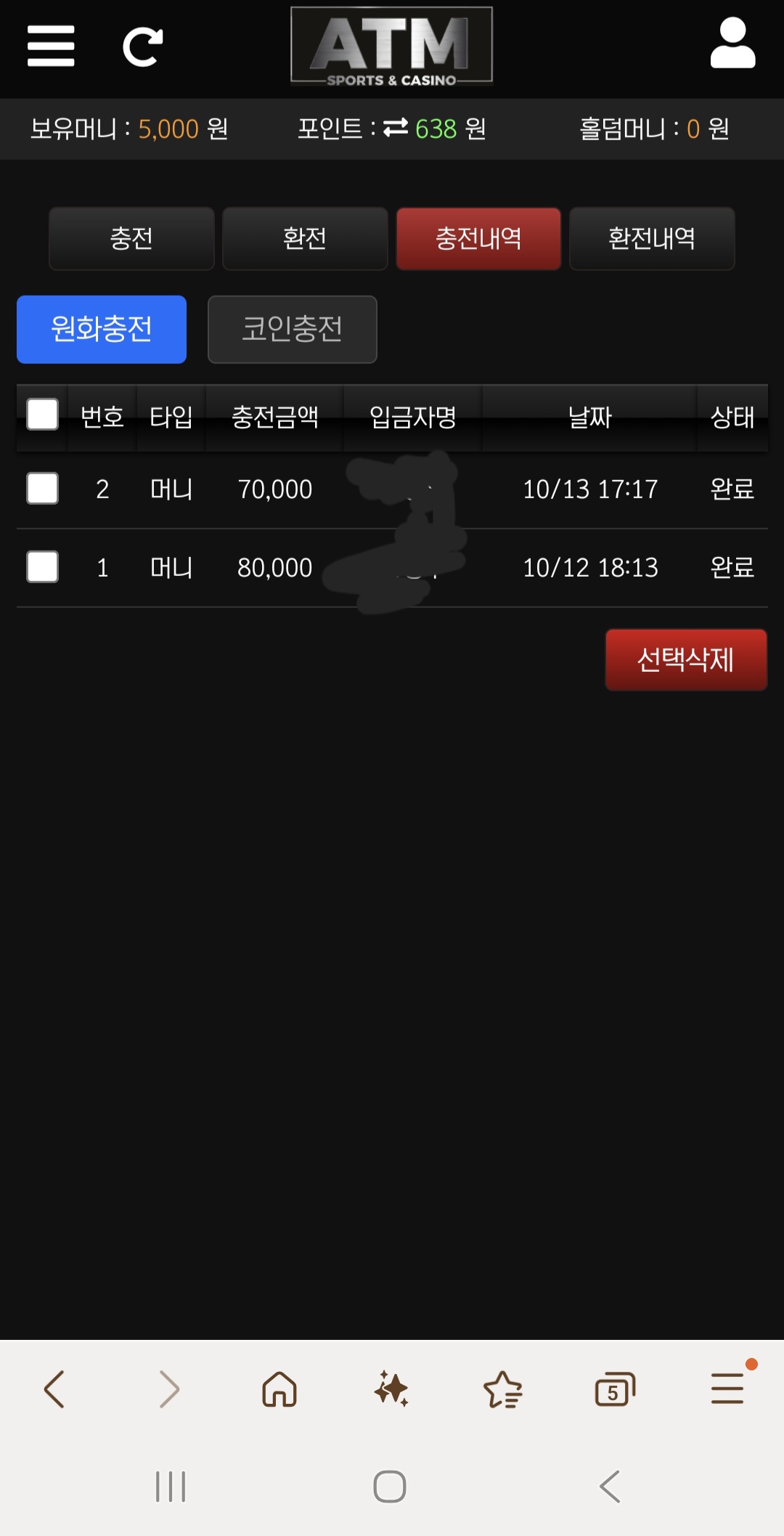
Task: Switch to 코인충전
Action: coord(292,329)
